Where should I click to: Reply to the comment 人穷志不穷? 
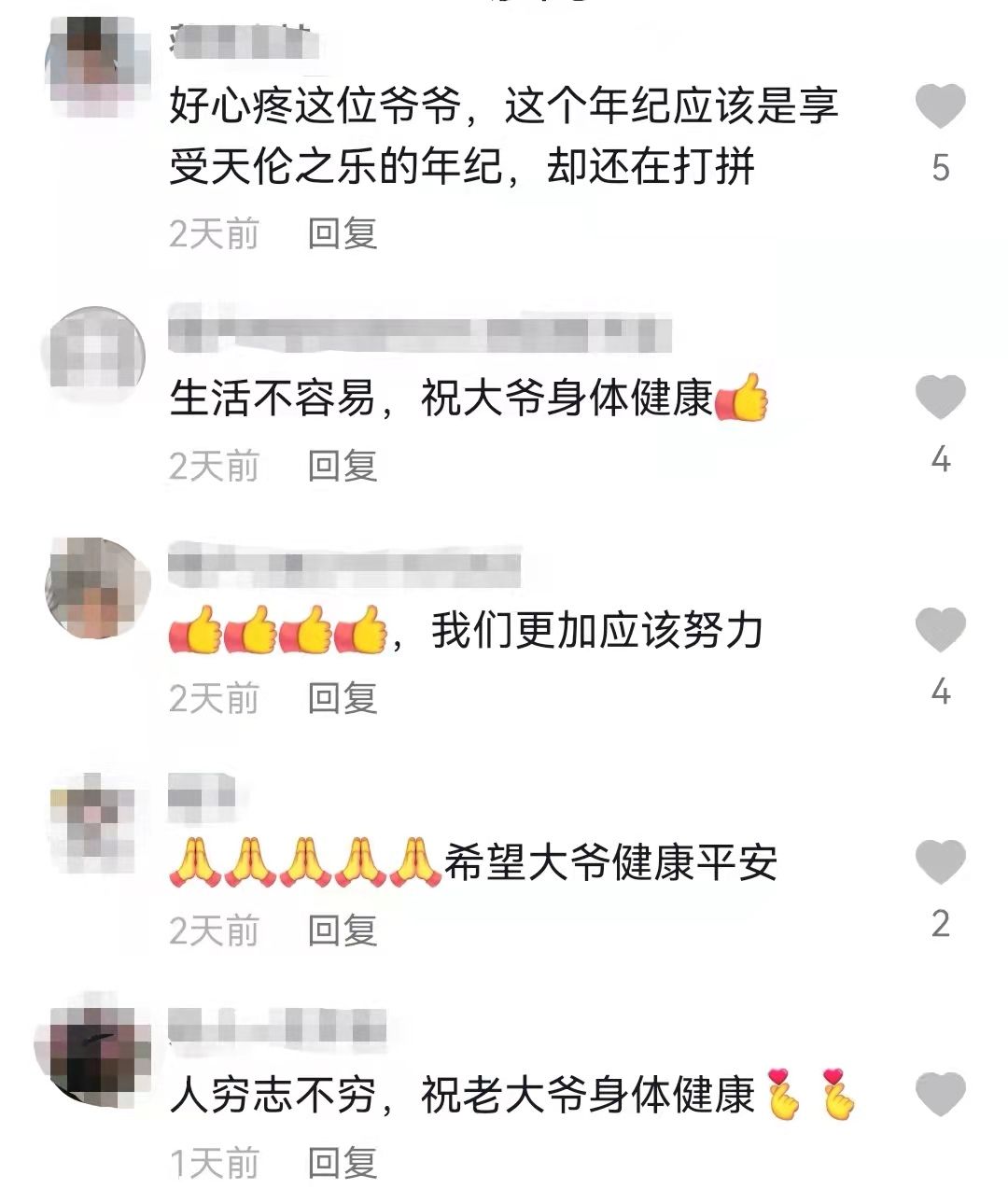tap(343, 1163)
